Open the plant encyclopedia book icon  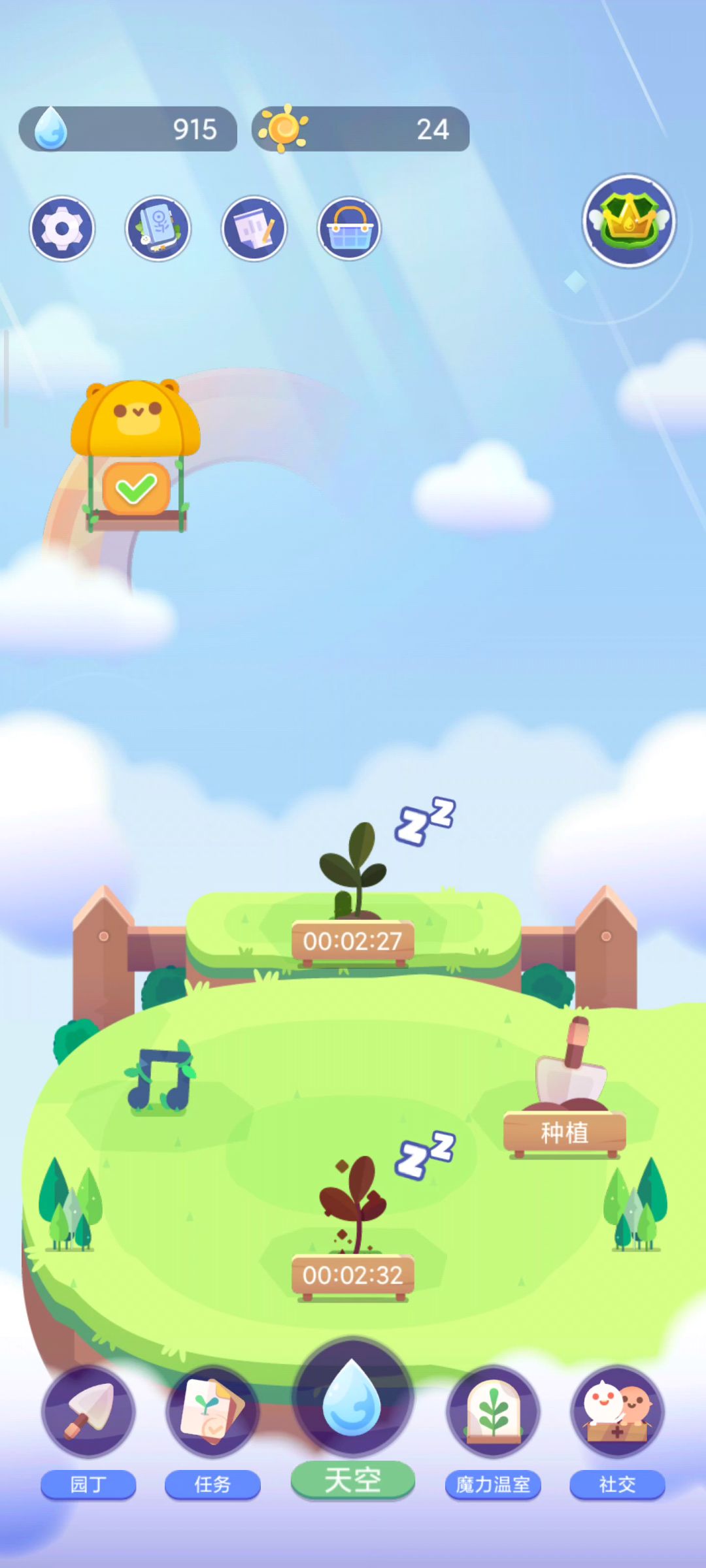[x=158, y=228]
